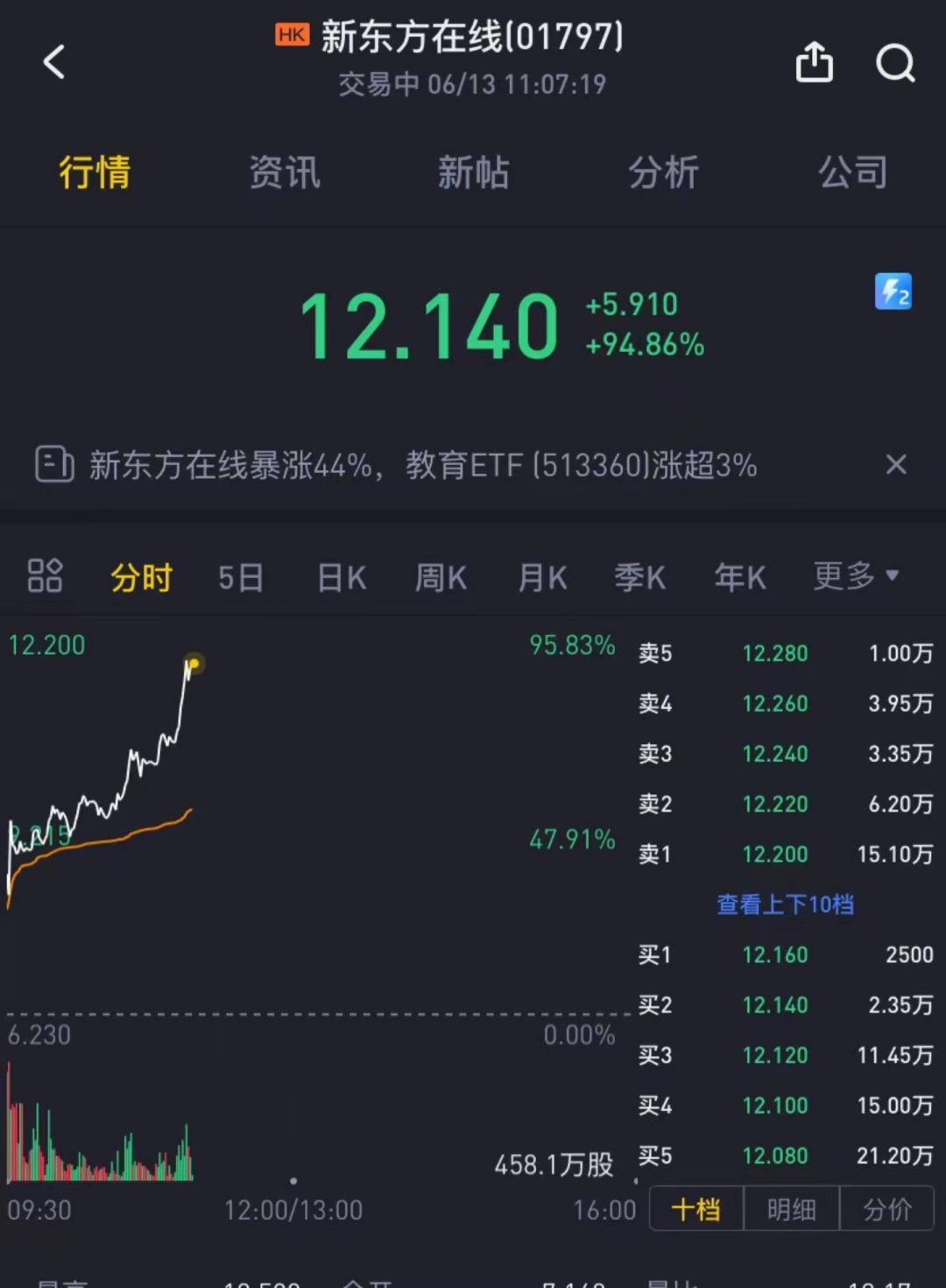
Task: Open the chart layout grid icon
Action: (45, 576)
